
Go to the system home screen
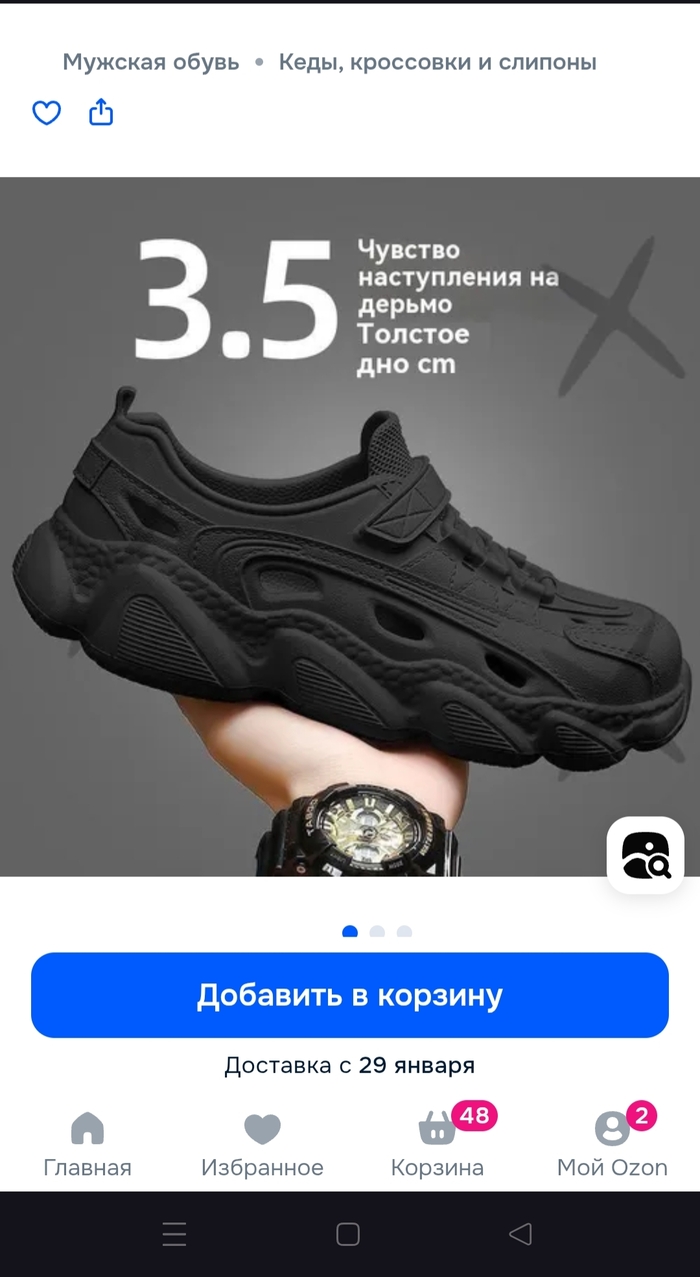coord(348,1235)
